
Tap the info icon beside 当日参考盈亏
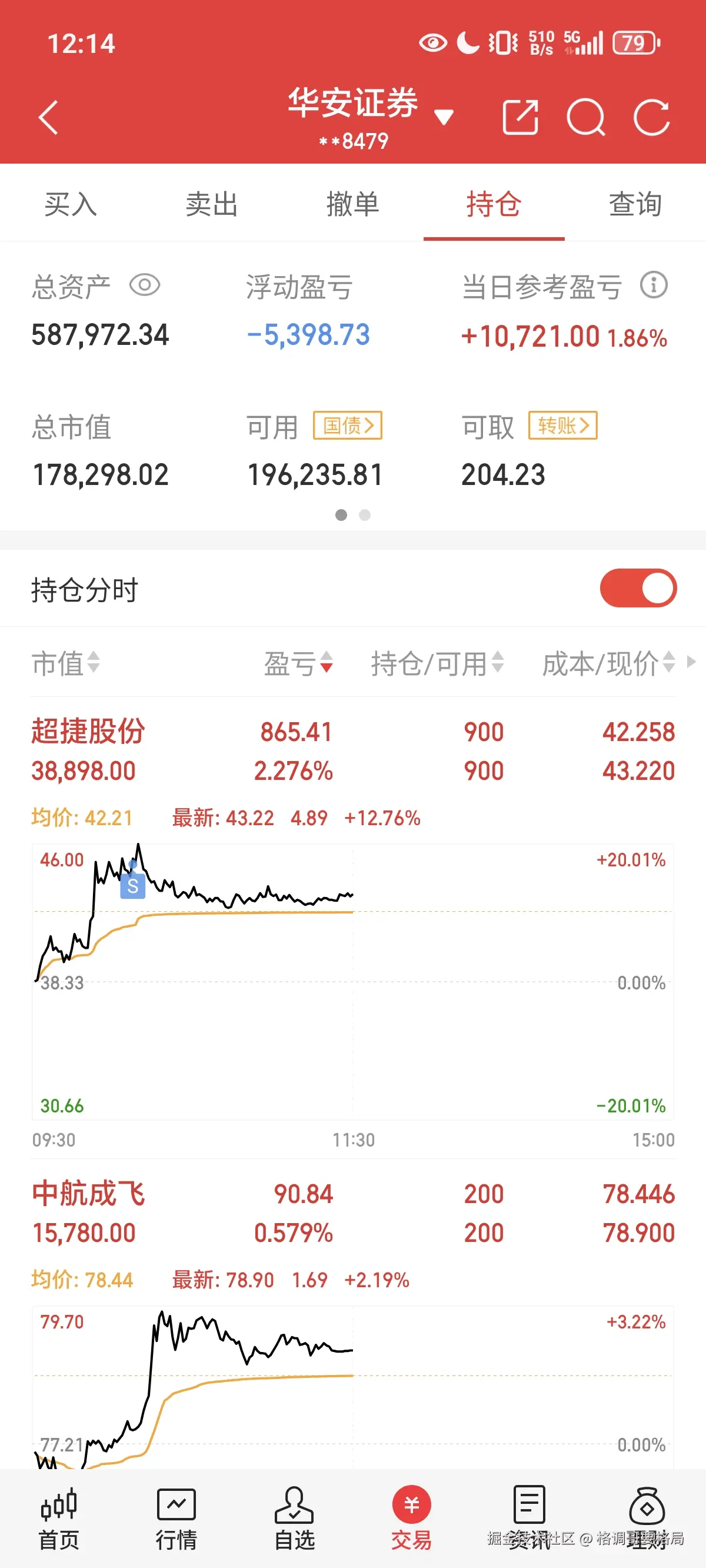654,285
